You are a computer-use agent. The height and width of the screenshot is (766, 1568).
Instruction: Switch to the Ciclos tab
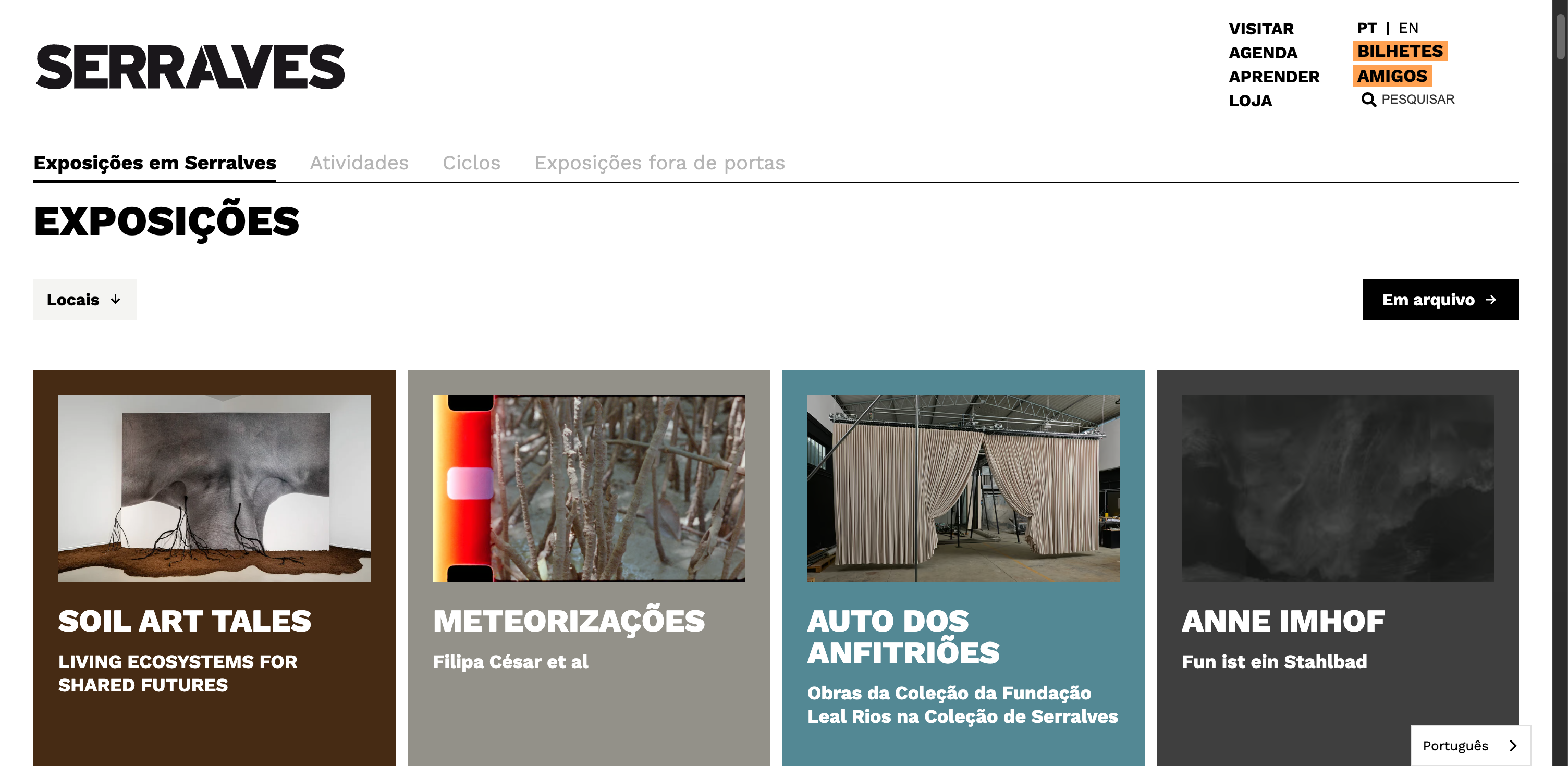471,163
